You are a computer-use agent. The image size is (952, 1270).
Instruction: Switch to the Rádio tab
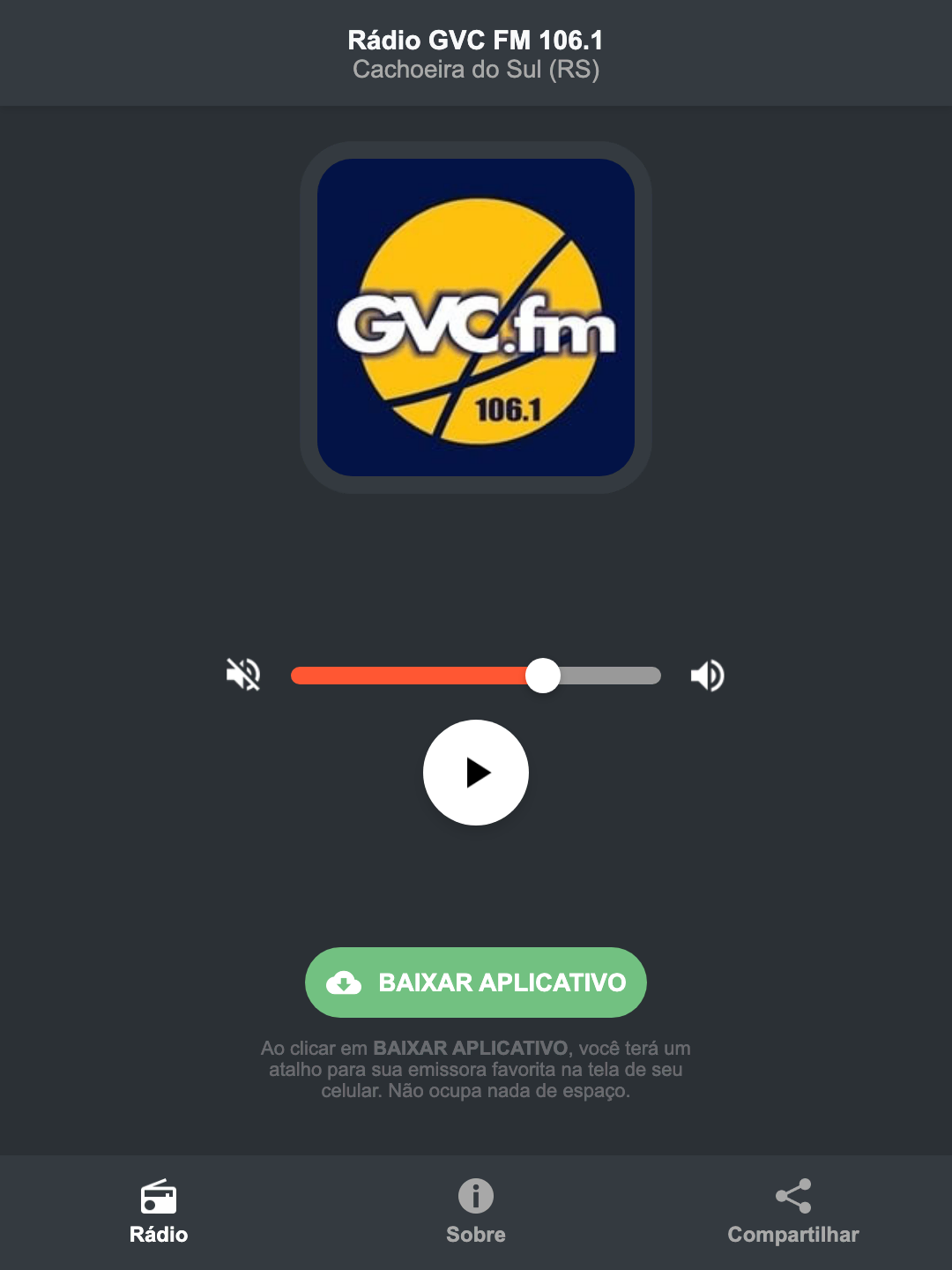(159, 1213)
